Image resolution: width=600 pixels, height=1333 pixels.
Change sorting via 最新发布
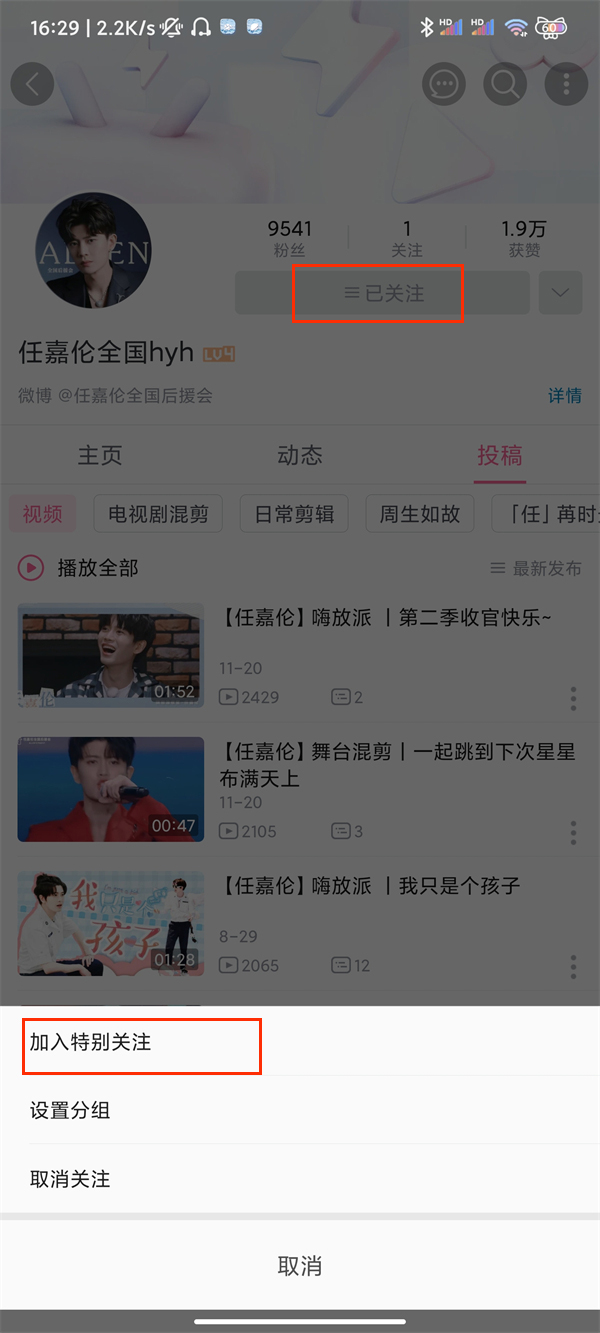[x=536, y=568]
